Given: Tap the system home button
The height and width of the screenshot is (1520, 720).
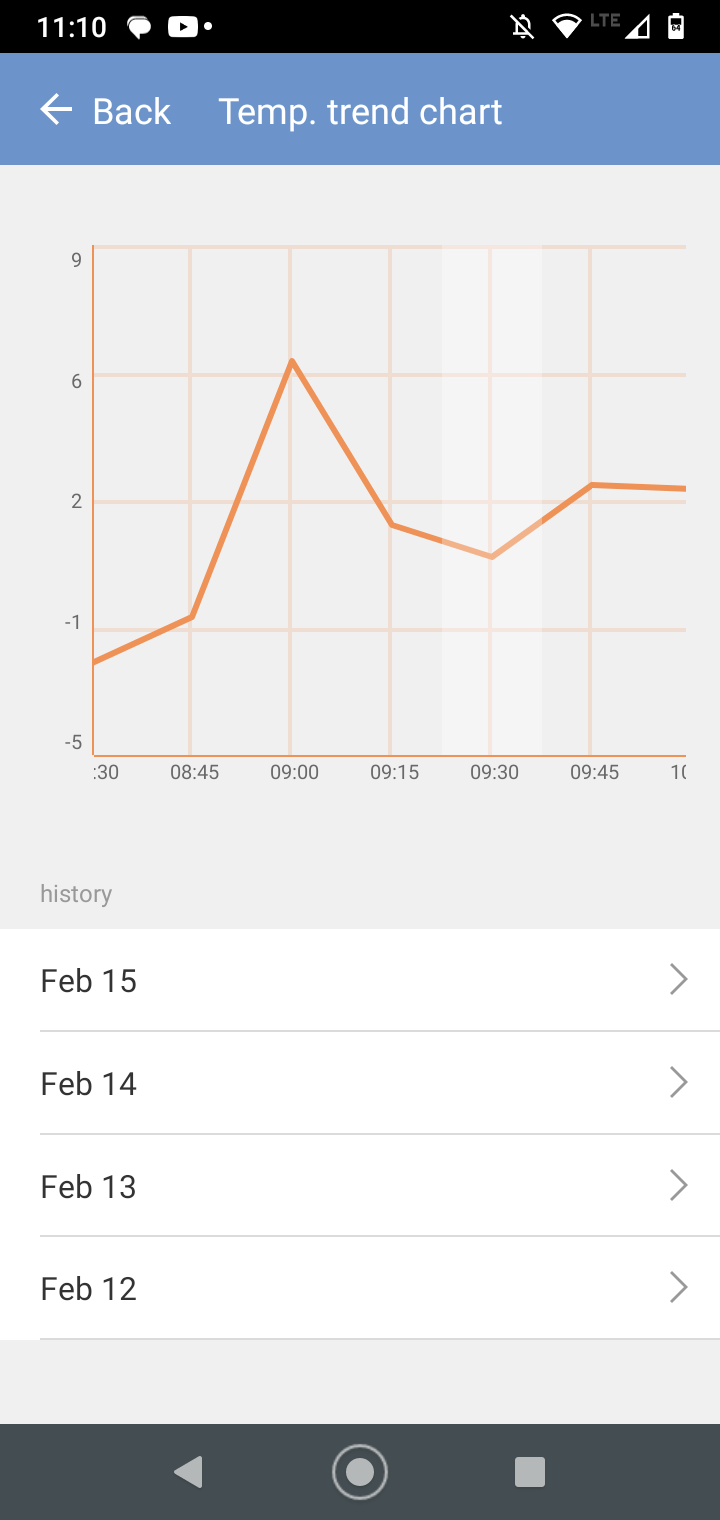Looking at the screenshot, I should point(360,1471).
